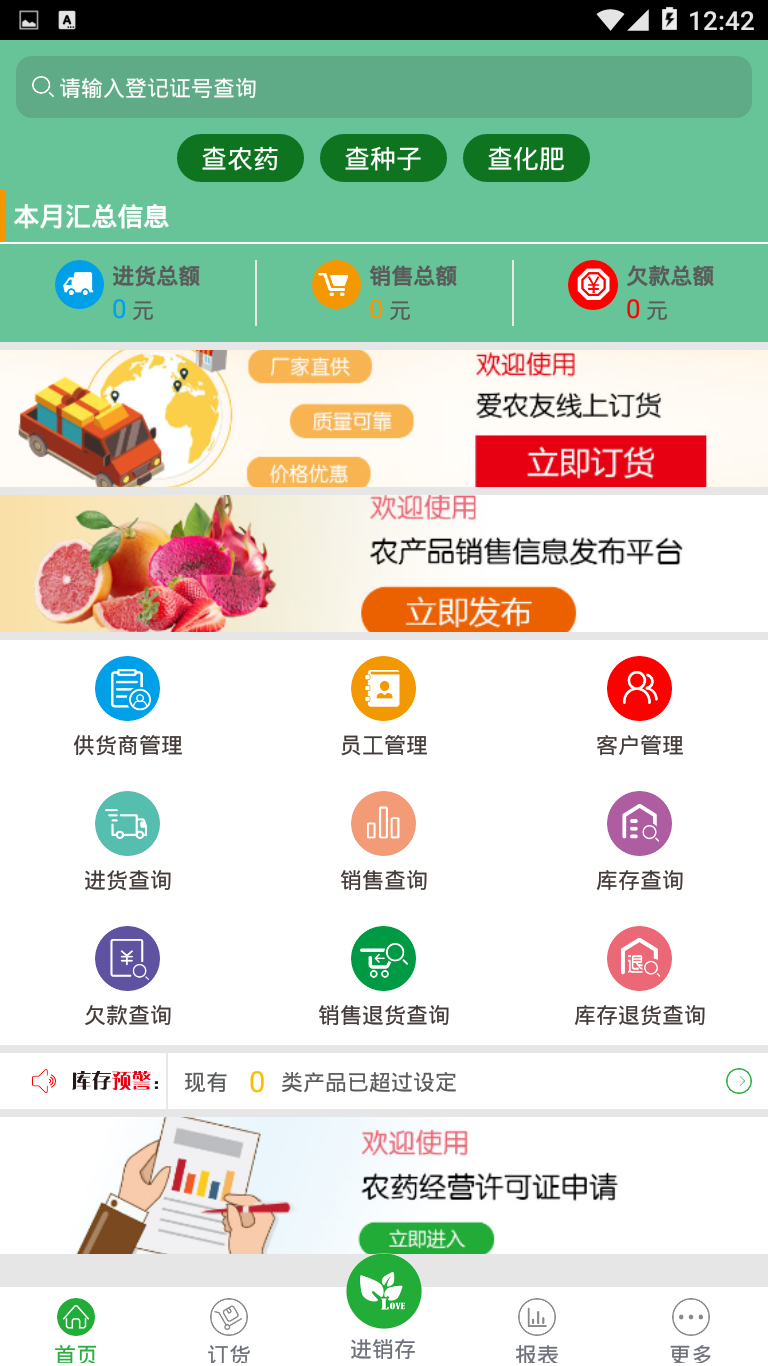Open the 供货商管理 (supplier management) icon

(127, 688)
